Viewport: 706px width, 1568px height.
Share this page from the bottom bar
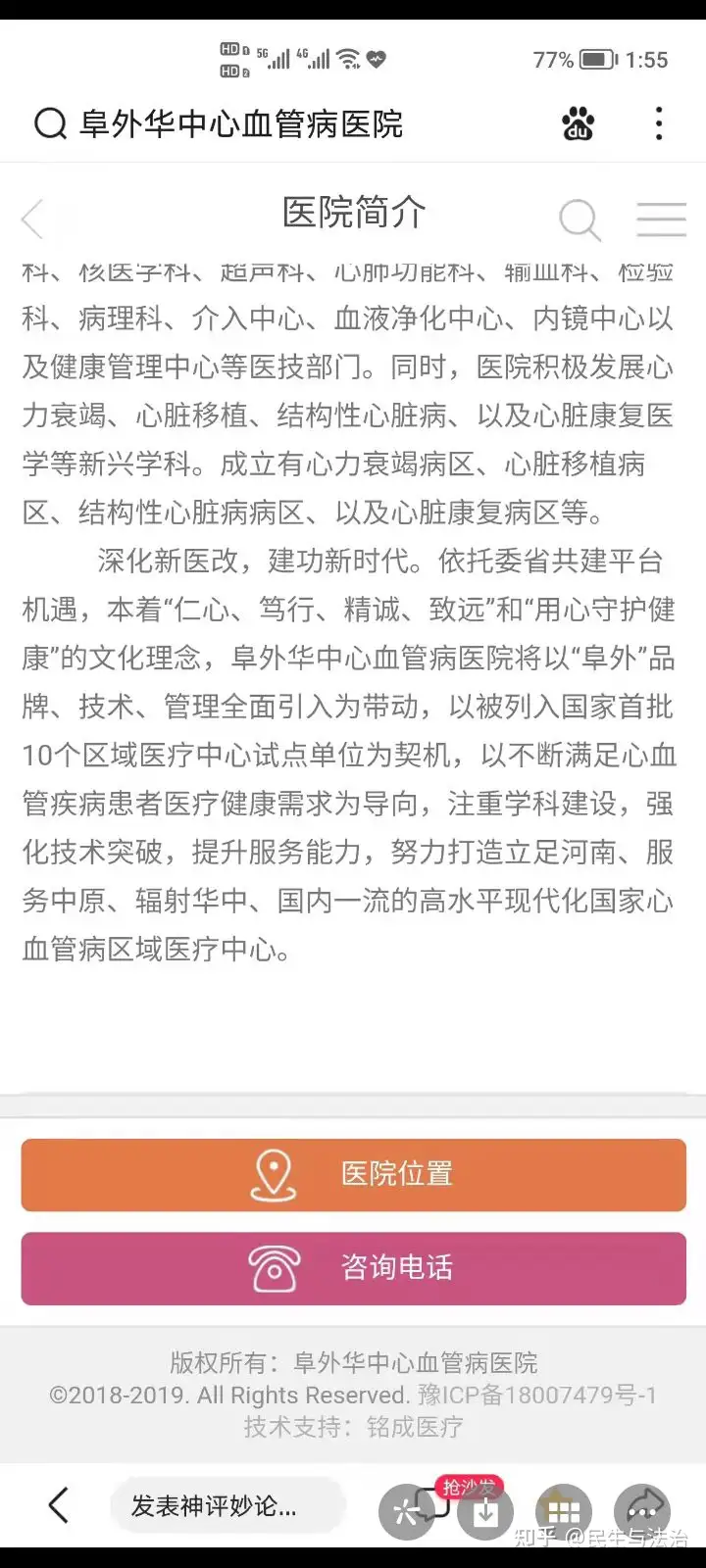point(642,1511)
